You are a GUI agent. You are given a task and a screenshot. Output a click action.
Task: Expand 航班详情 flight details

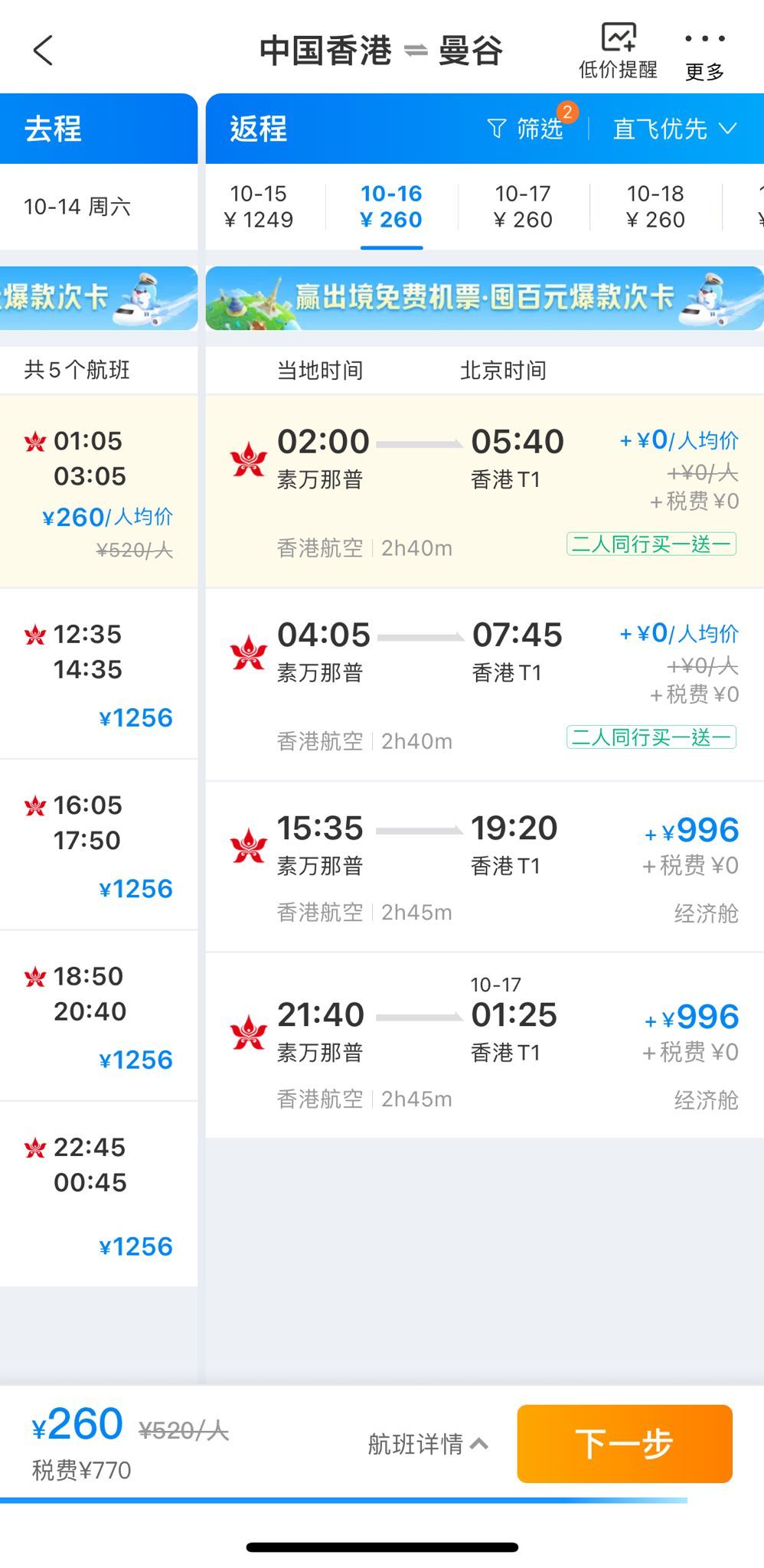[428, 1444]
